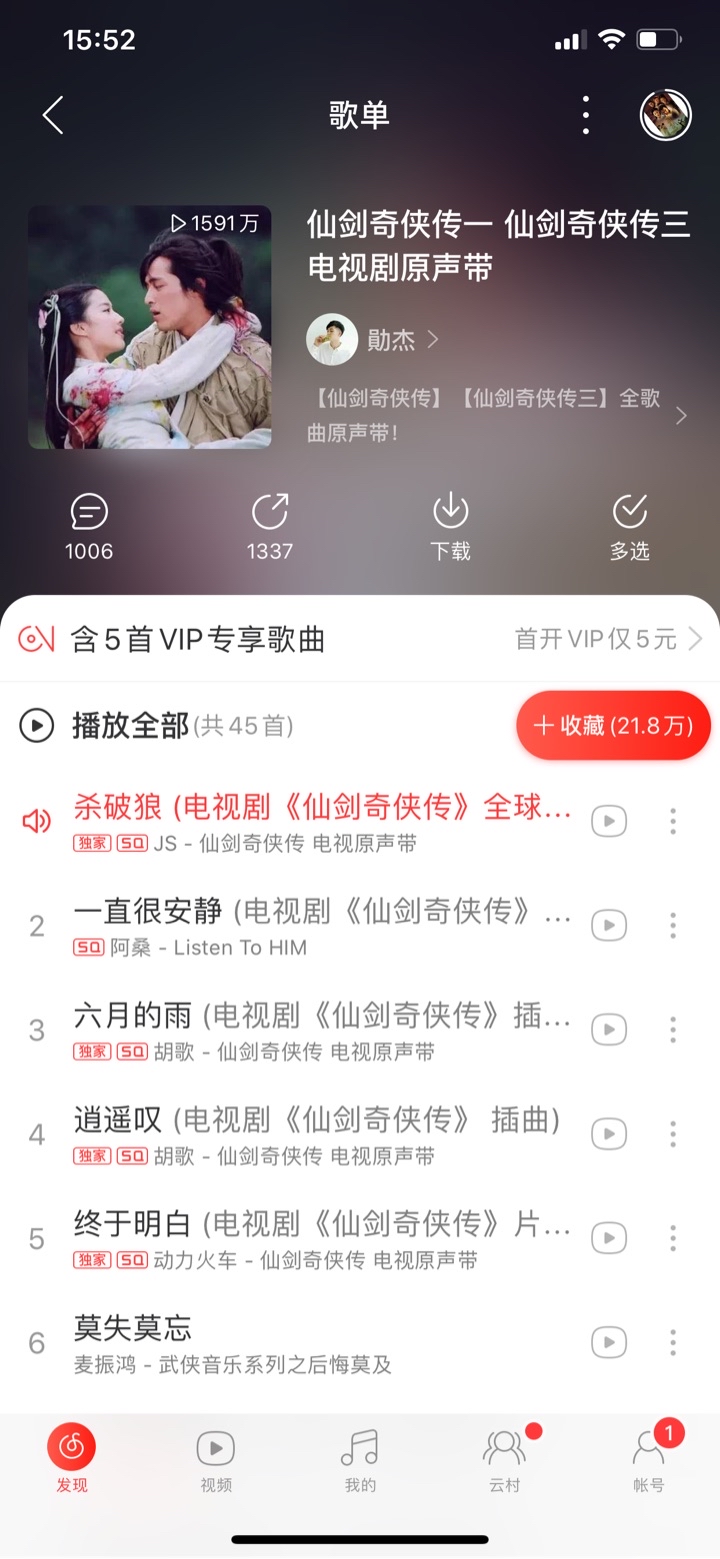Open creator 勛杰's profile
This screenshot has width=720, height=1559.
tap(372, 340)
